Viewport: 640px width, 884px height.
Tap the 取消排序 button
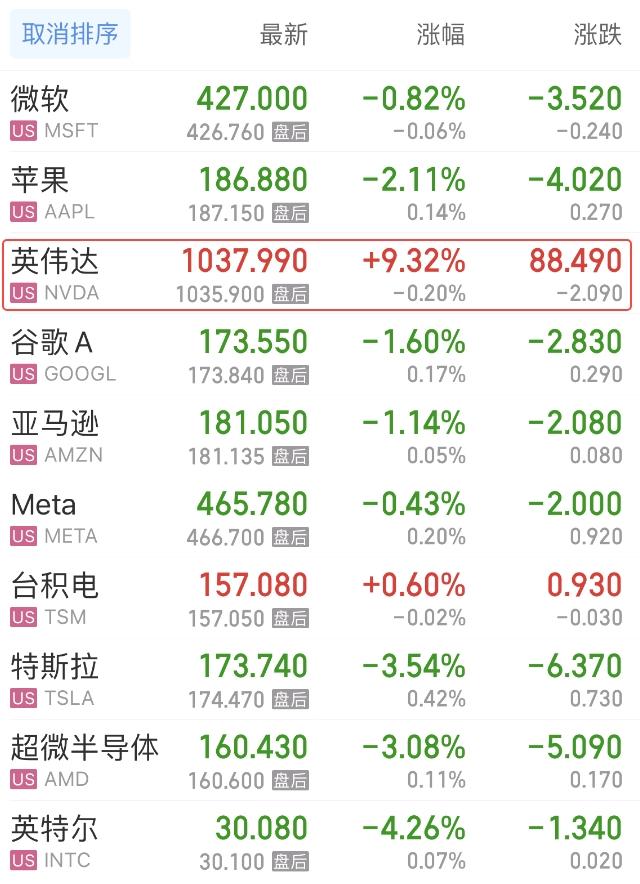pyautogui.click(x=70, y=35)
